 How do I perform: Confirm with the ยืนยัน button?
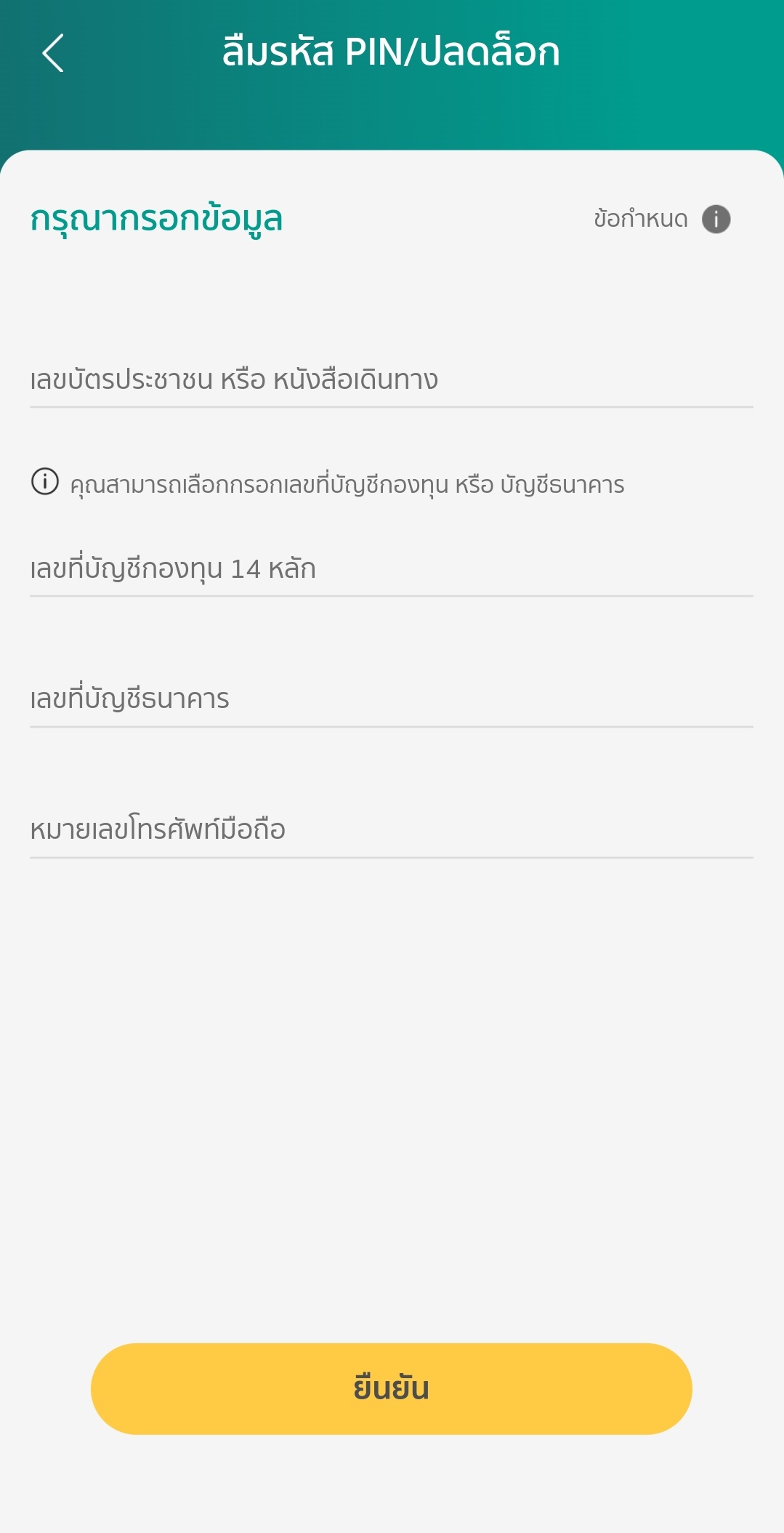[x=392, y=1388]
